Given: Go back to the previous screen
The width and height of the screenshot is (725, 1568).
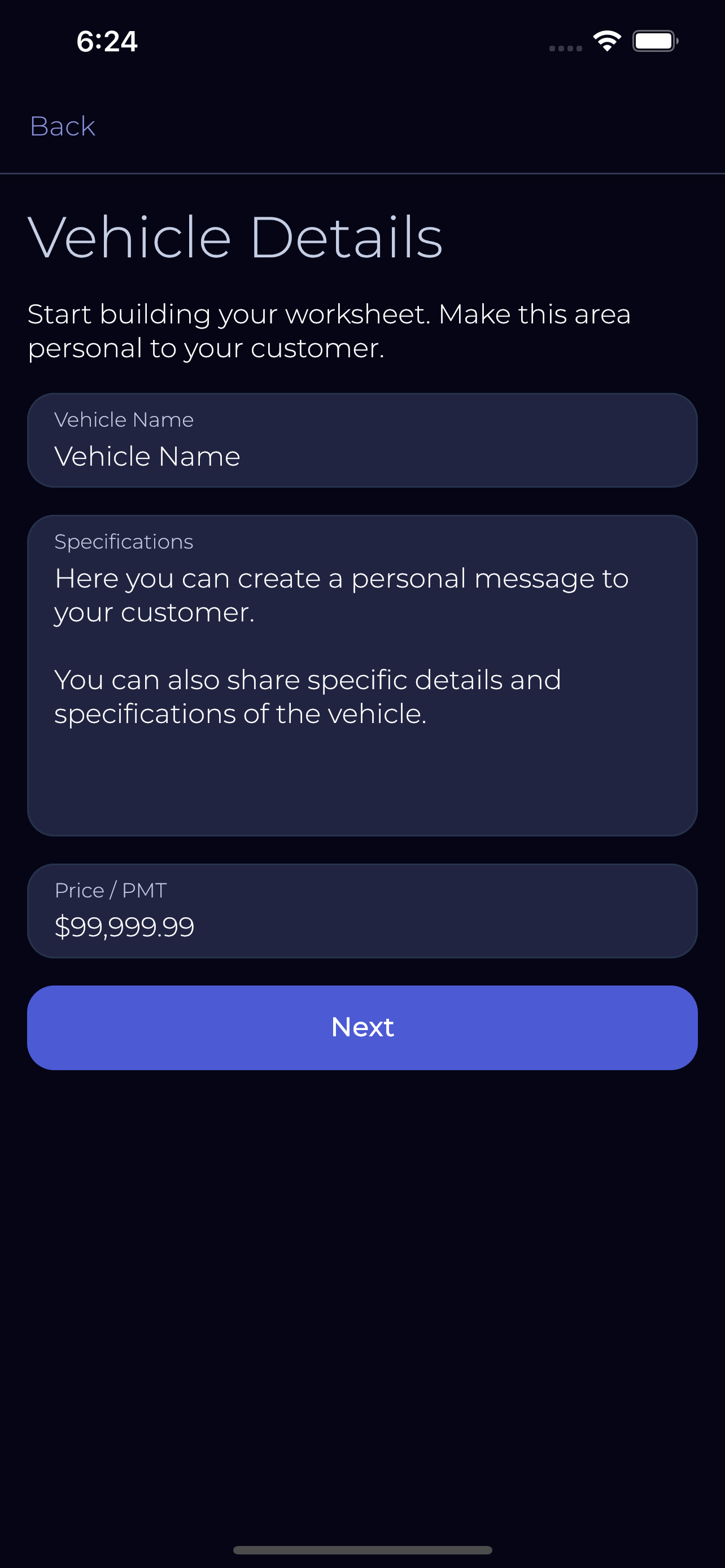Looking at the screenshot, I should [62, 126].
